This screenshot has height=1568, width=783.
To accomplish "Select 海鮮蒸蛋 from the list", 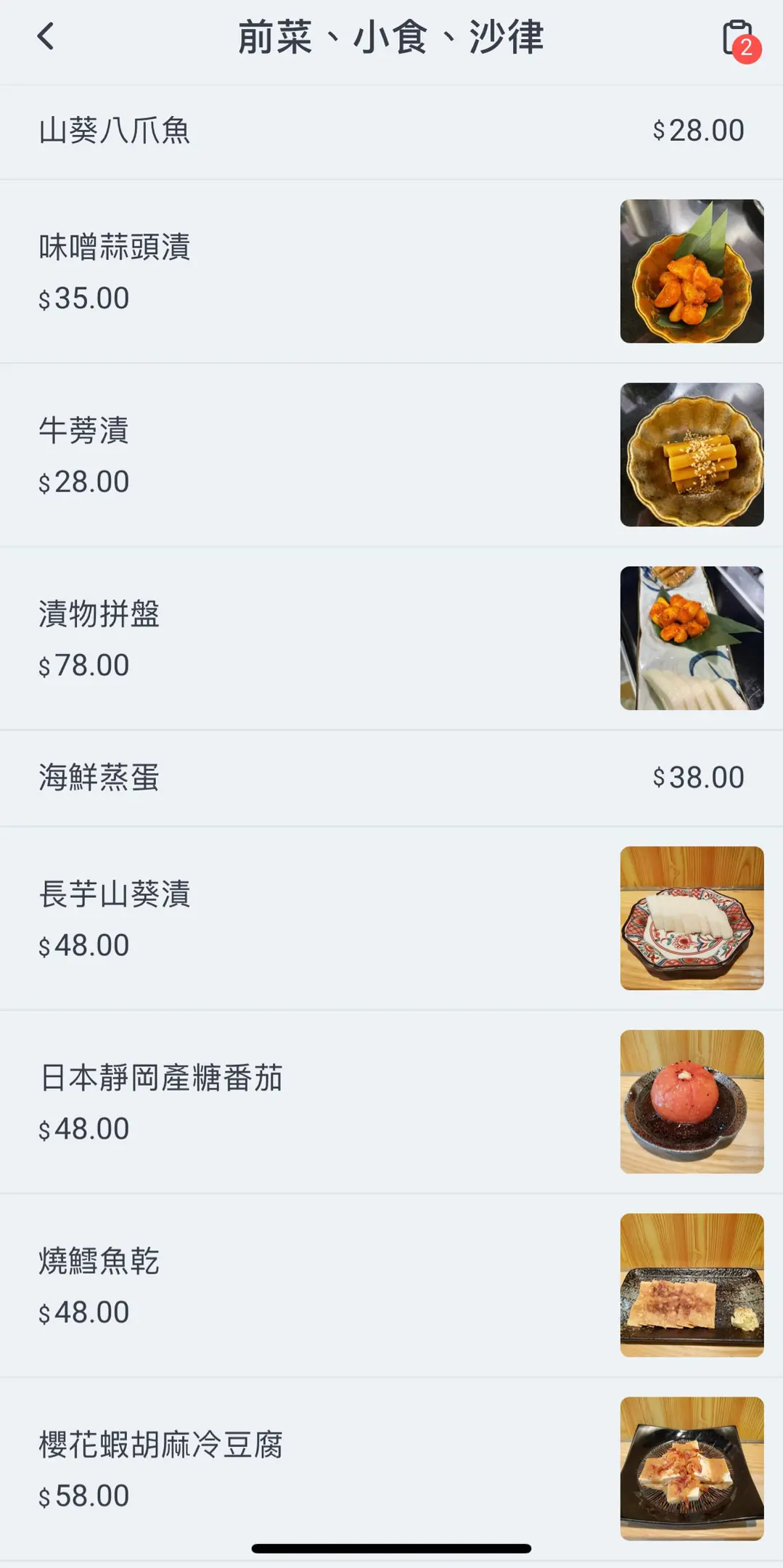I will [x=391, y=777].
